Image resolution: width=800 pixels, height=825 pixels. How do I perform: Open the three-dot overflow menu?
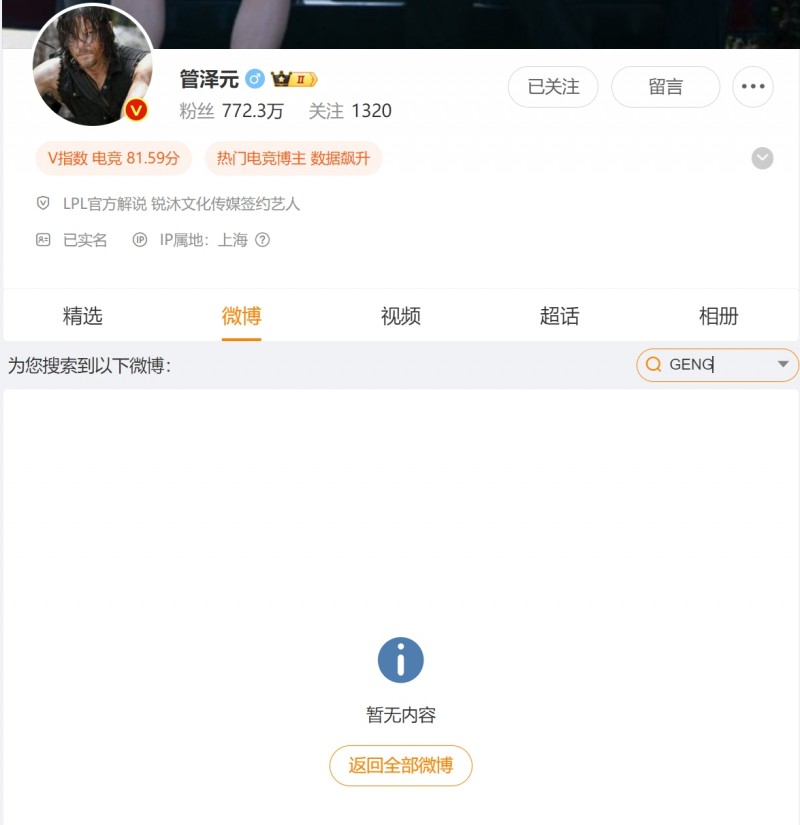(x=753, y=87)
